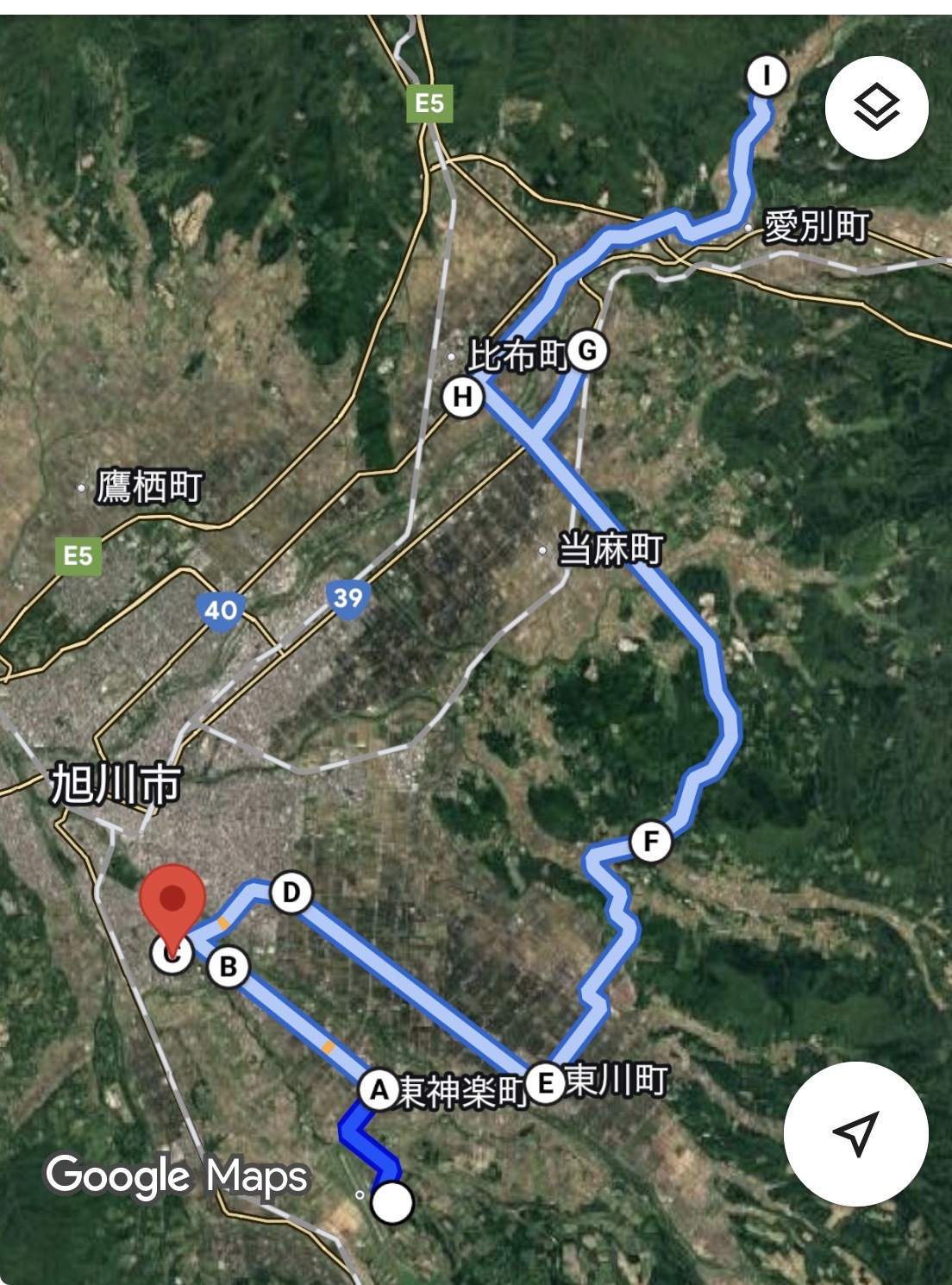This screenshot has width=952, height=1285.
Task: Open the map layers button
Action: click(x=876, y=108)
